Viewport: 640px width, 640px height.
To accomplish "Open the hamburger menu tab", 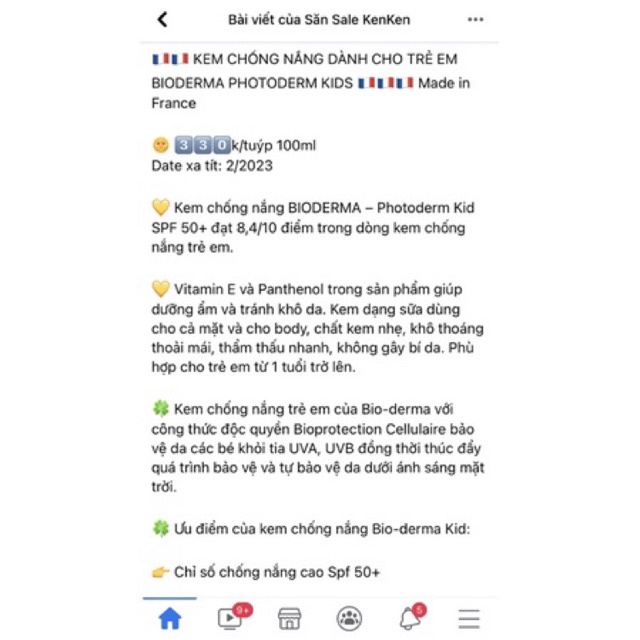I will pyautogui.click(x=469, y=619).
